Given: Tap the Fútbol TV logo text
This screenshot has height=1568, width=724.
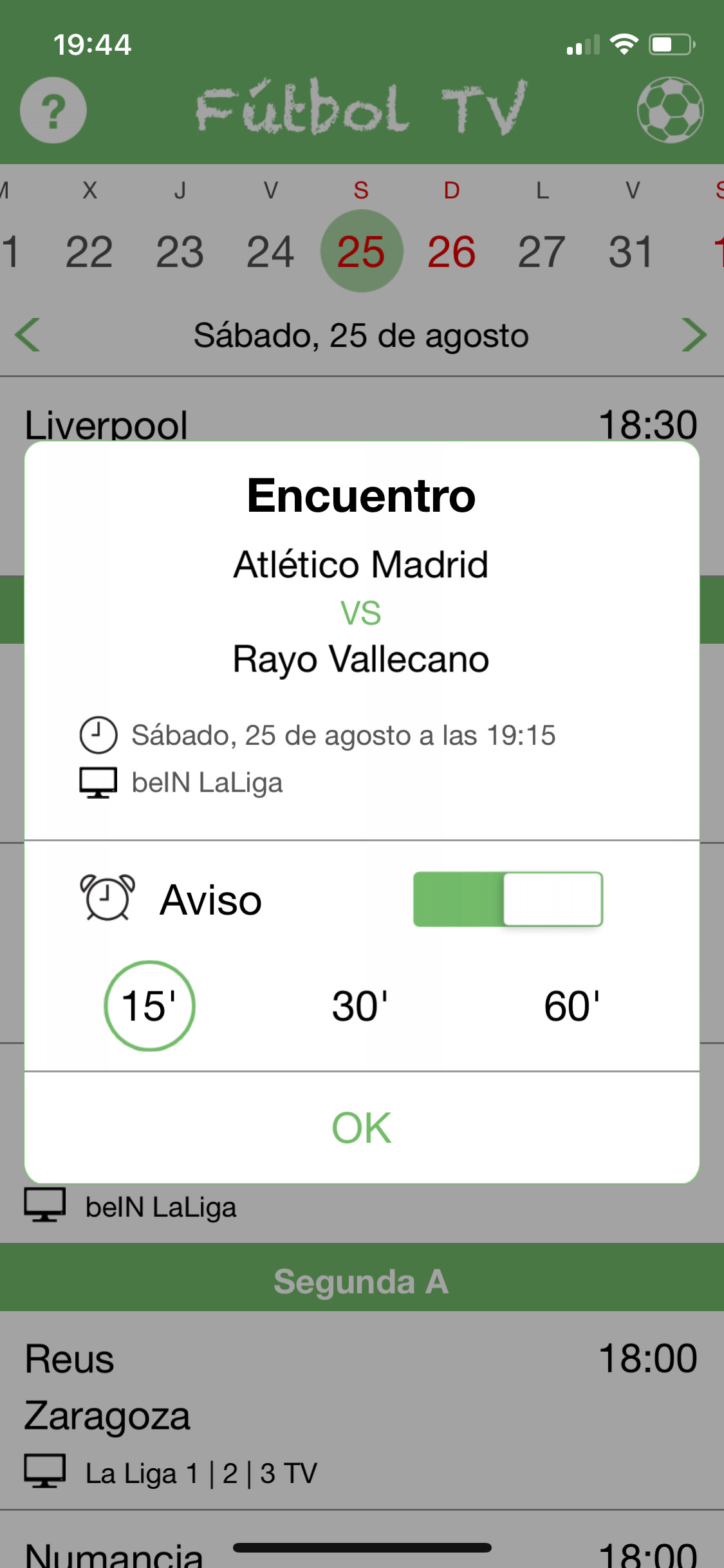Looking at the screenshot, I should (362, 108).
